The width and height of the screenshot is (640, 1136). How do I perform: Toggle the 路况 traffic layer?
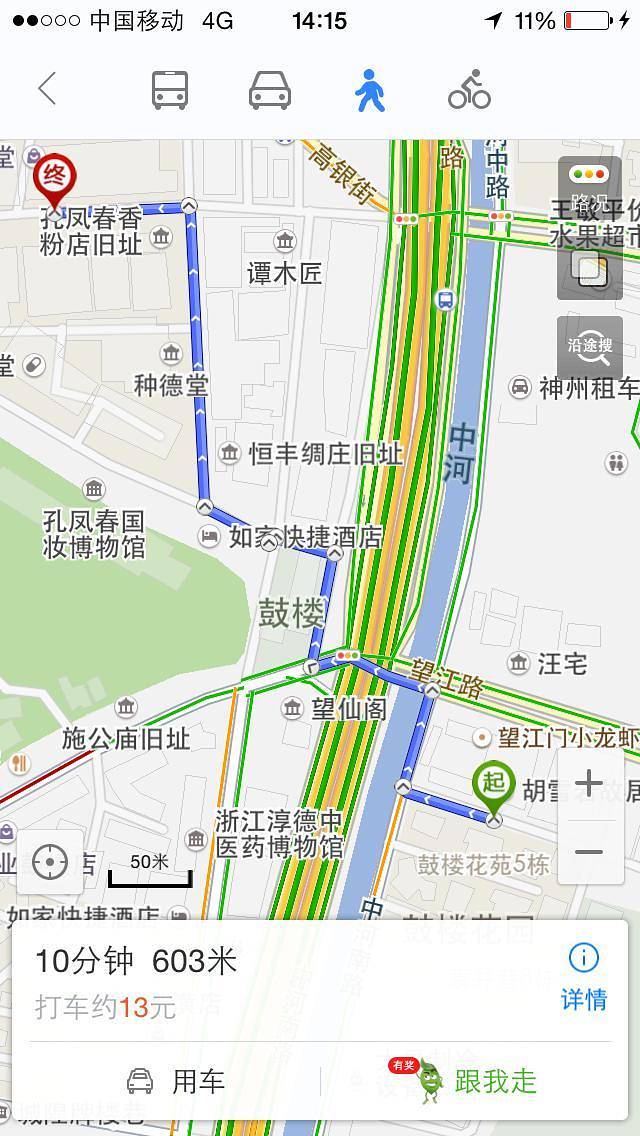point(589,188)
